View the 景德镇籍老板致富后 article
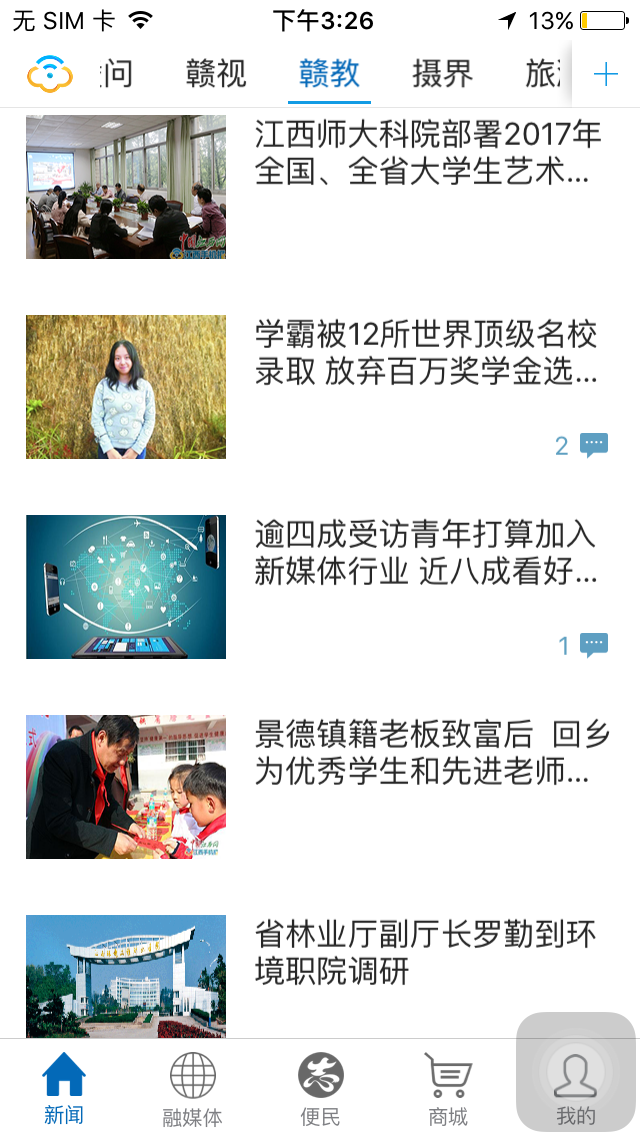 (x=427, y=753)
